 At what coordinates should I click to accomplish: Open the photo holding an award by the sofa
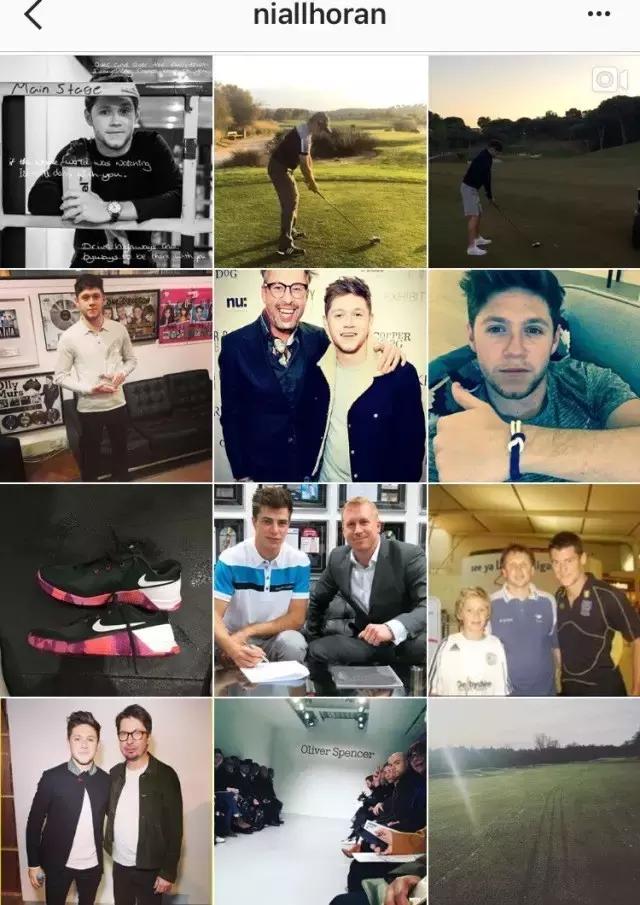click(106, 376)
